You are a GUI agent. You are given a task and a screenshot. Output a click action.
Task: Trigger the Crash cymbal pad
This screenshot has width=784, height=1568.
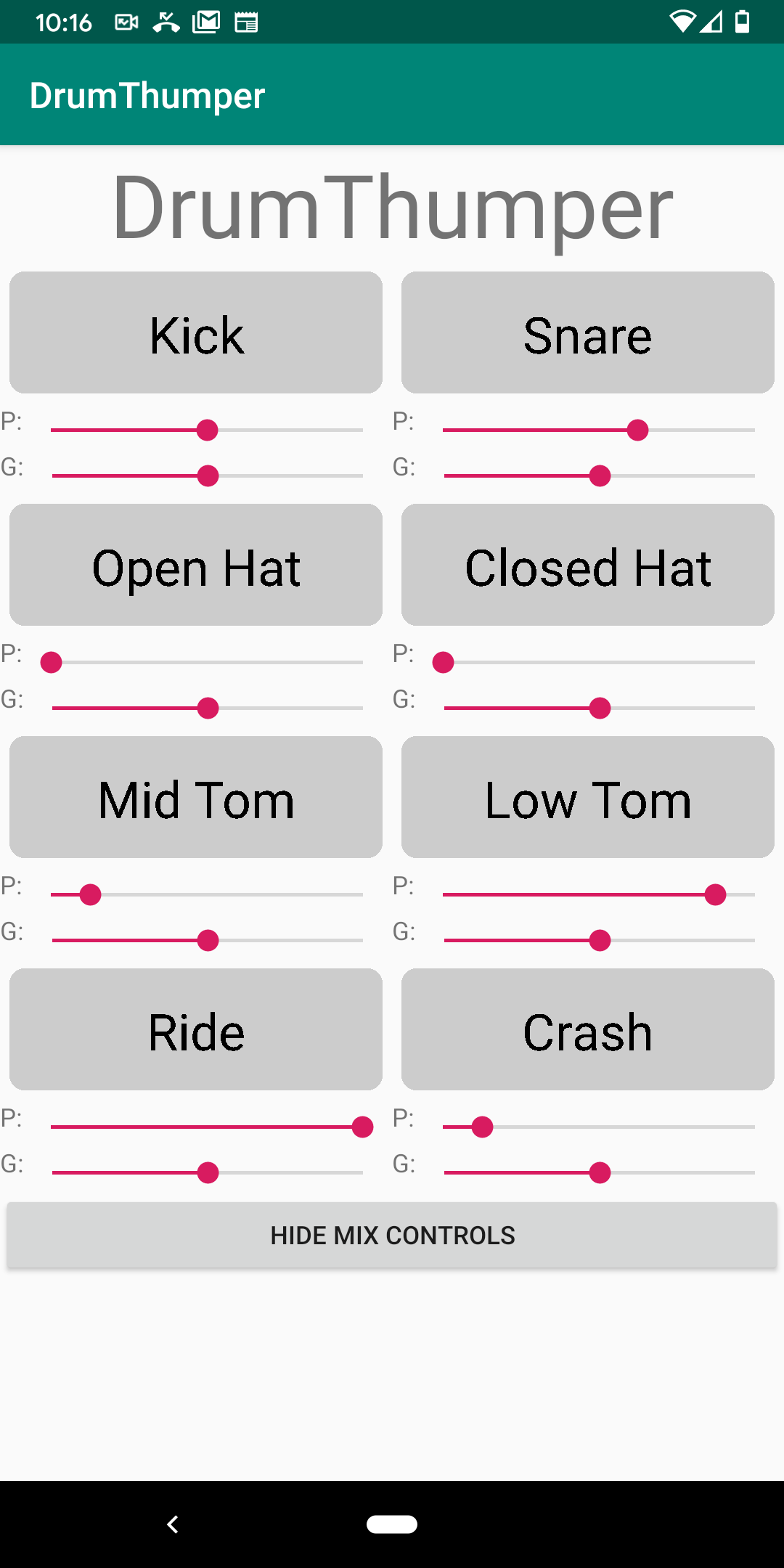pos(588,1030)
